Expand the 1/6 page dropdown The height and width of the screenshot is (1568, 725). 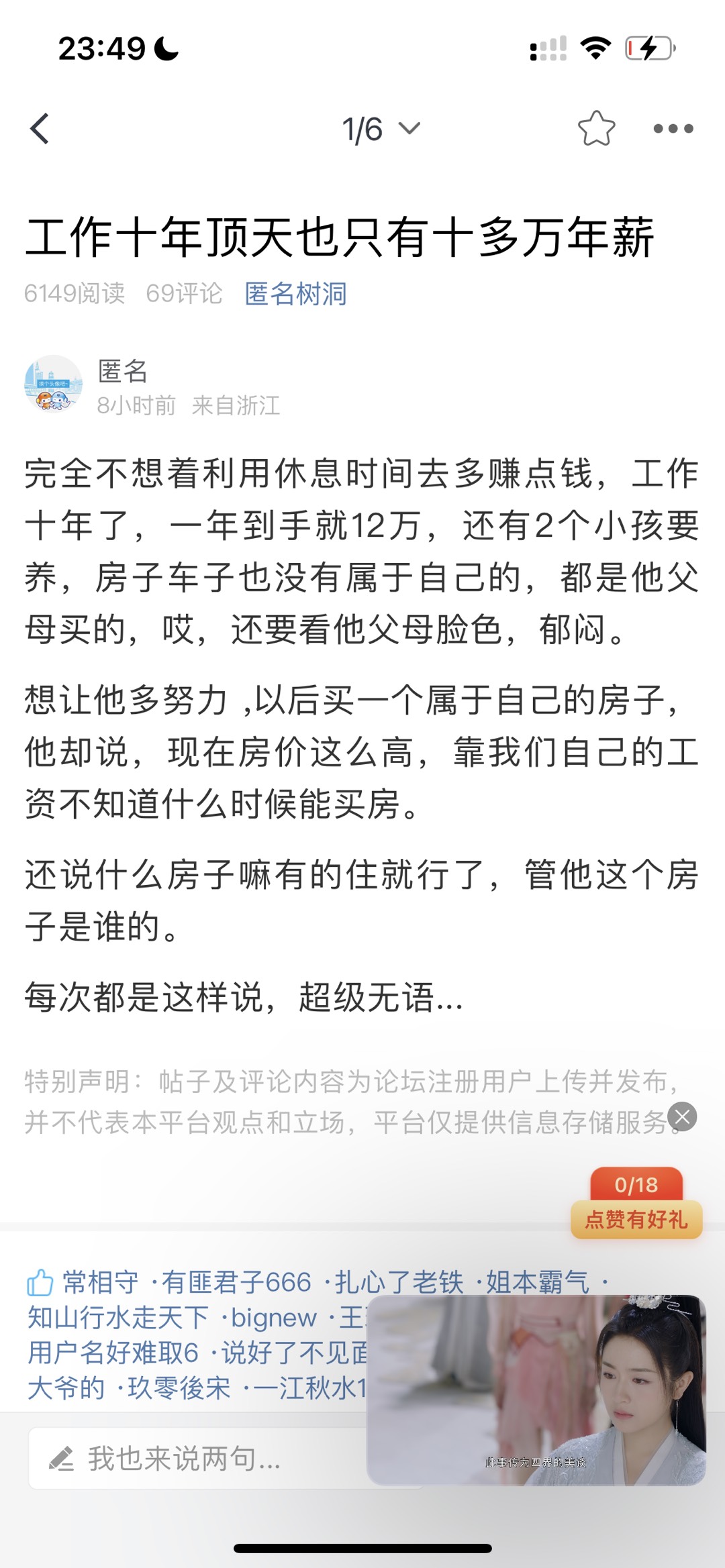point(381,129)
